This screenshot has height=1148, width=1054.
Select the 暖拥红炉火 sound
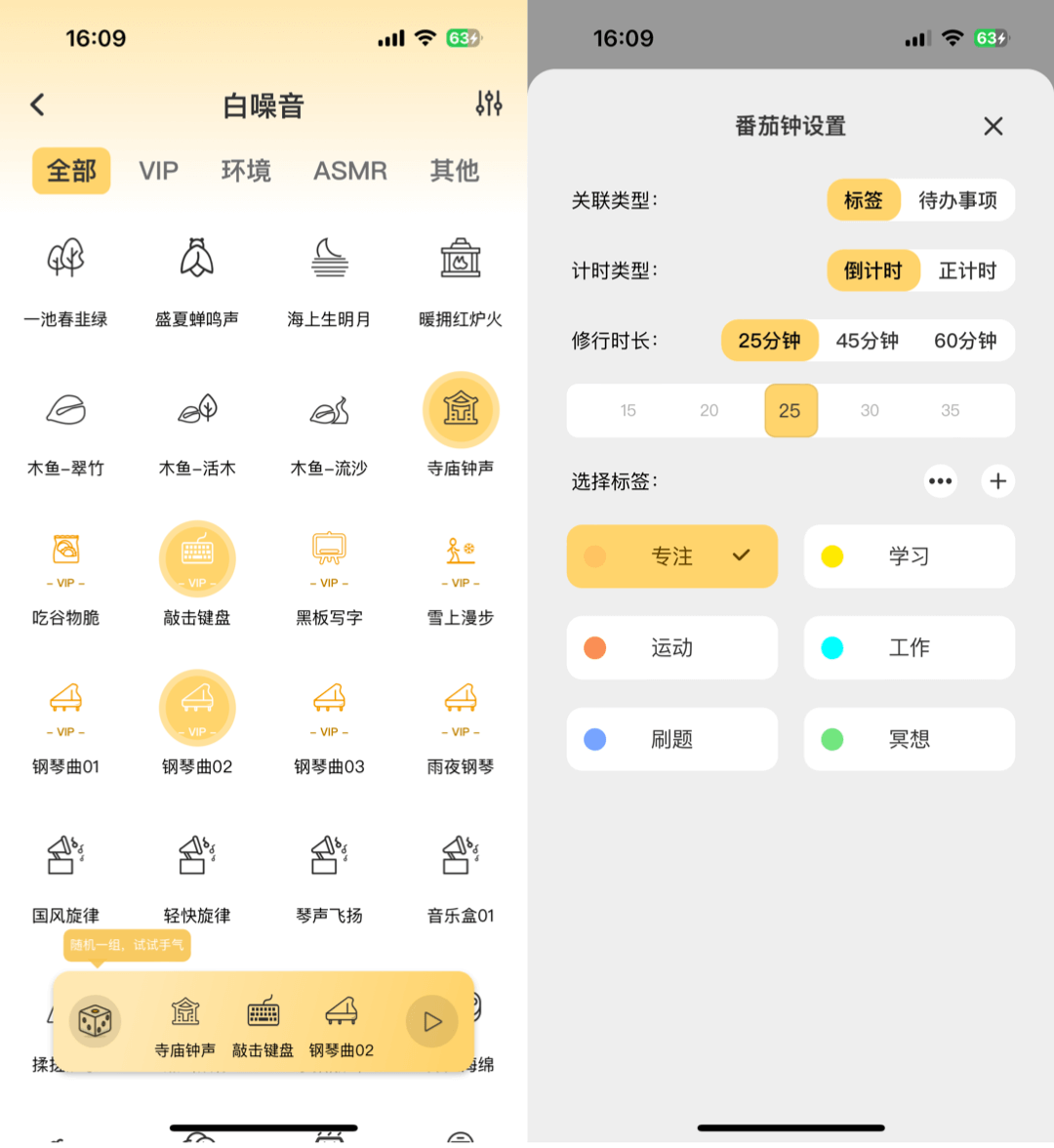(461, 277)
